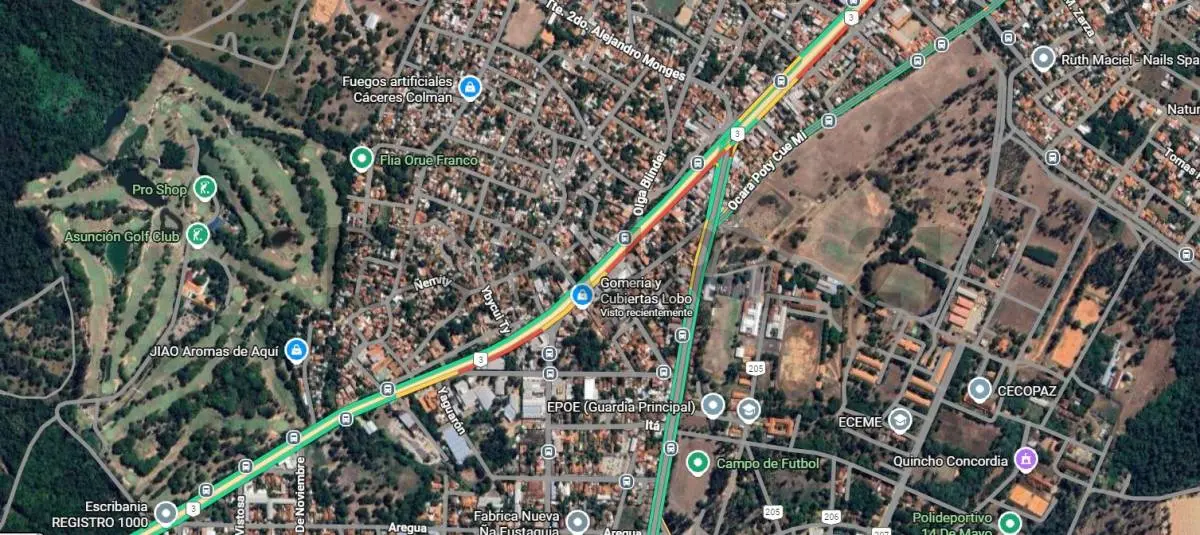This screenshot has width=1200, height=535.
Task: Open Fabrica Nueva Ña Eustaquia marker
Action: coord(577,521)
